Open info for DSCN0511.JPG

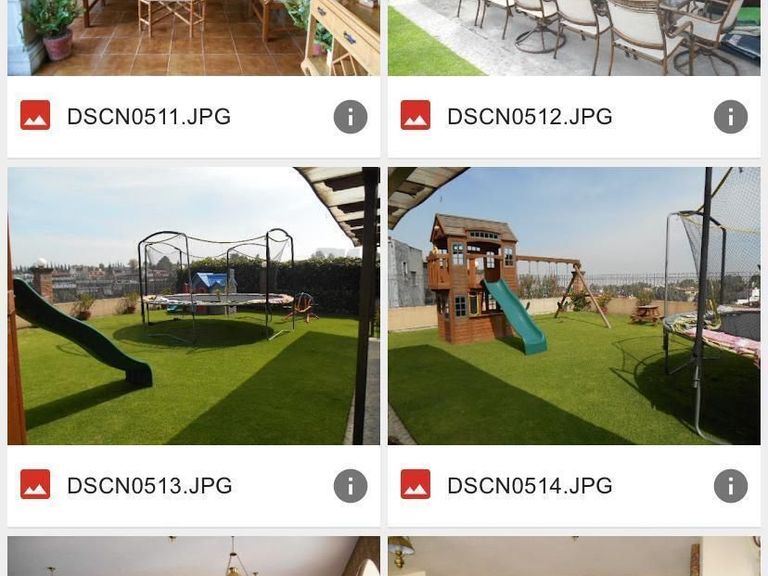point(350,117)
